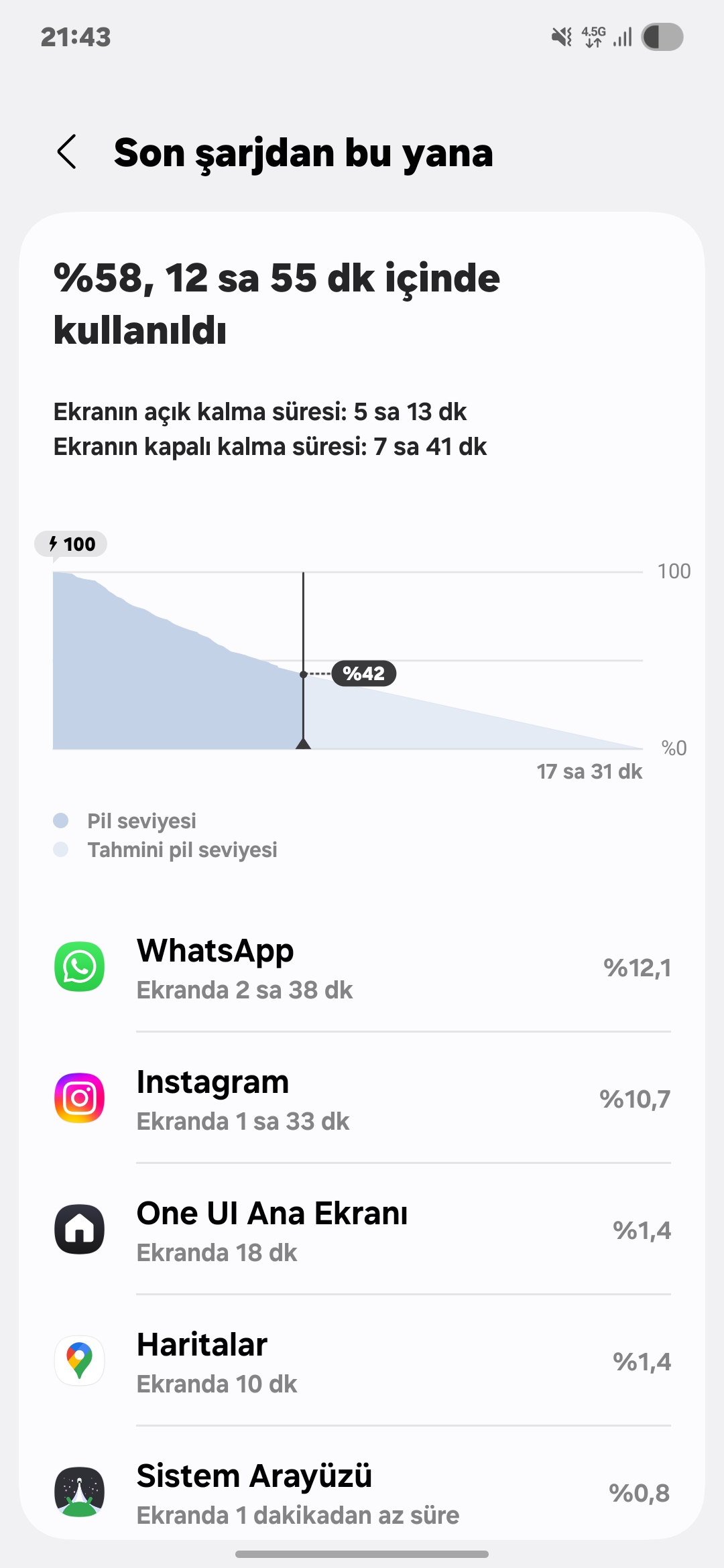This screenshot has width=724, height=1568.
Task: Go back from Son şarjdan bu yana
Action: 67,152
